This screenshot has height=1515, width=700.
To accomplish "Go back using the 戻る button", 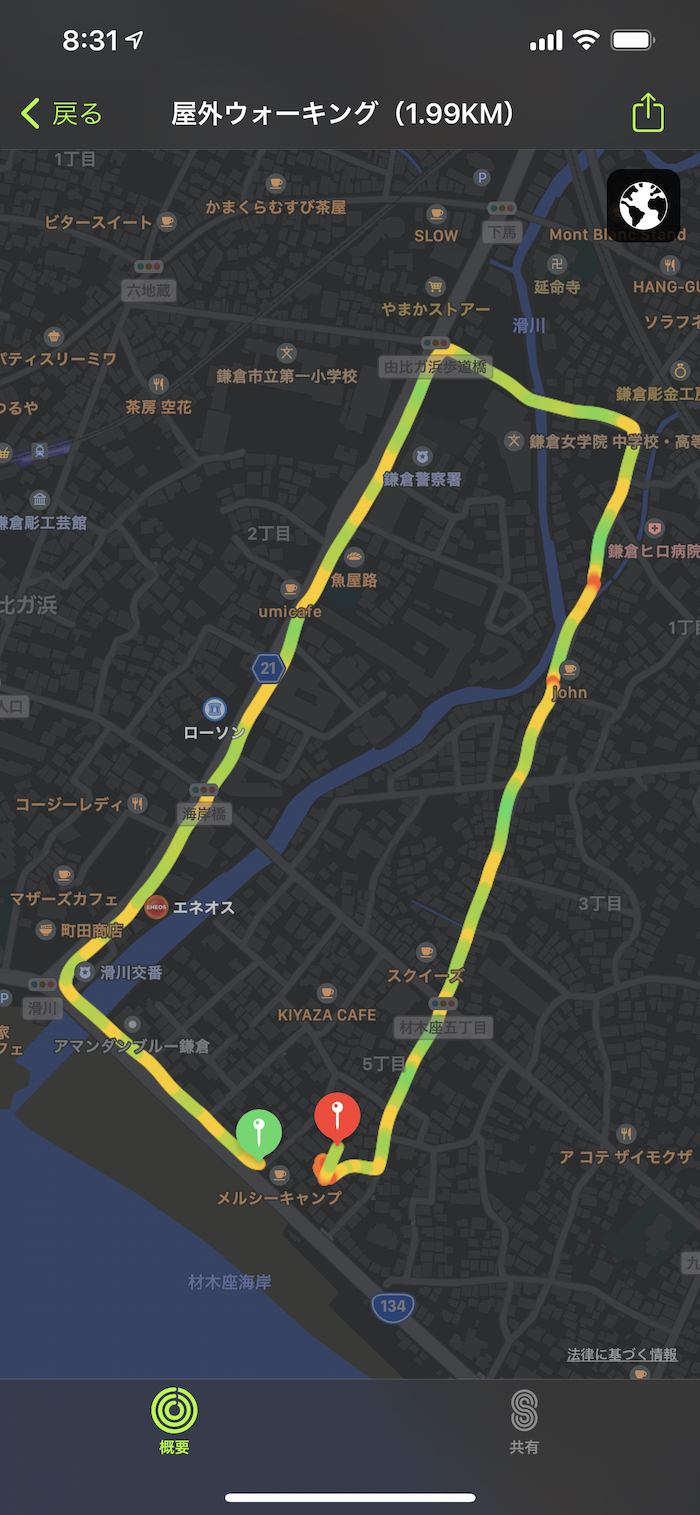I will tap(62, 114).
